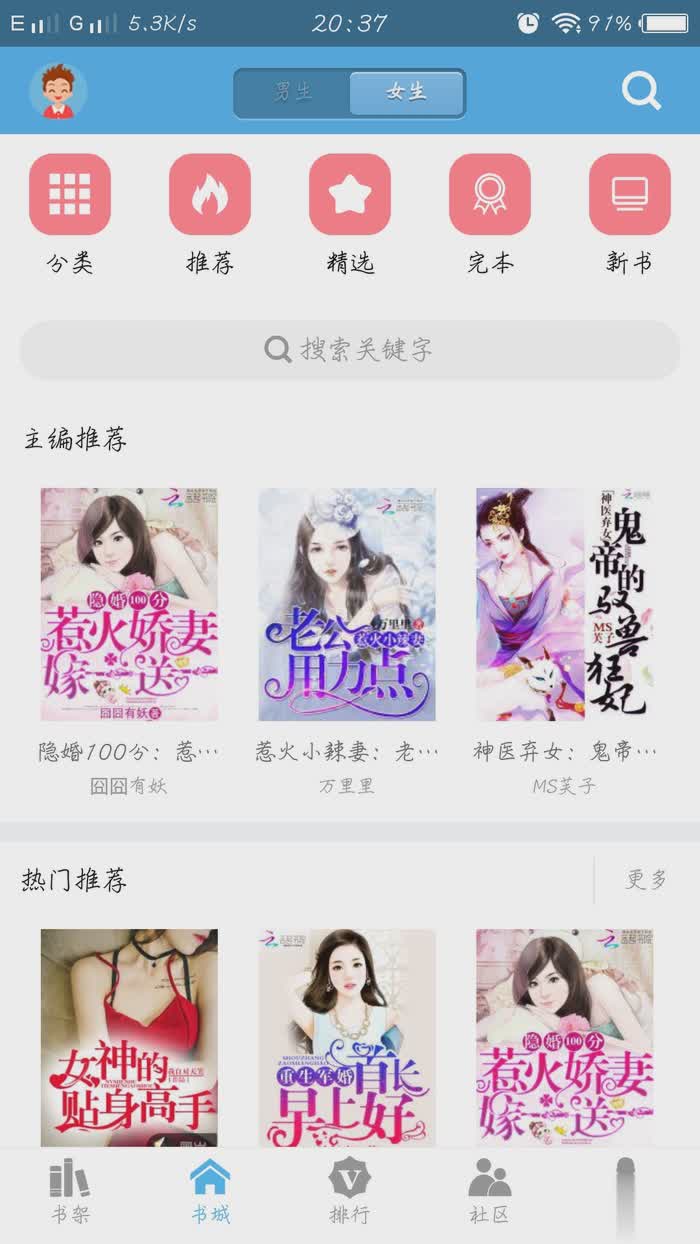
Task: Tap 更多 for more hot recommendations
Action: click(646, 880)
